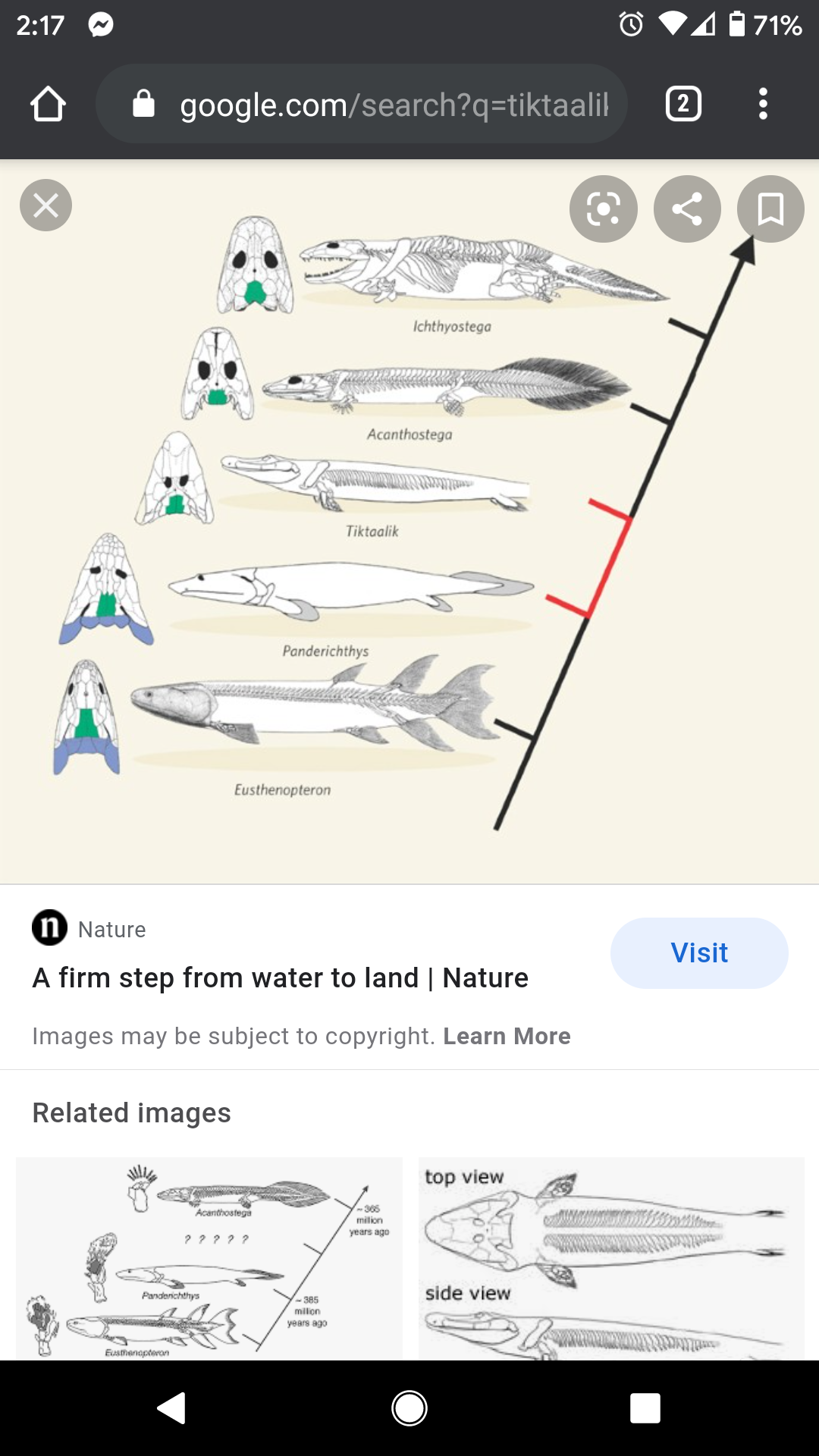Image resolution: width=819 pixels, height=1456 pixels.
Task: Visit the Nature article page
Action: [699, 953]
